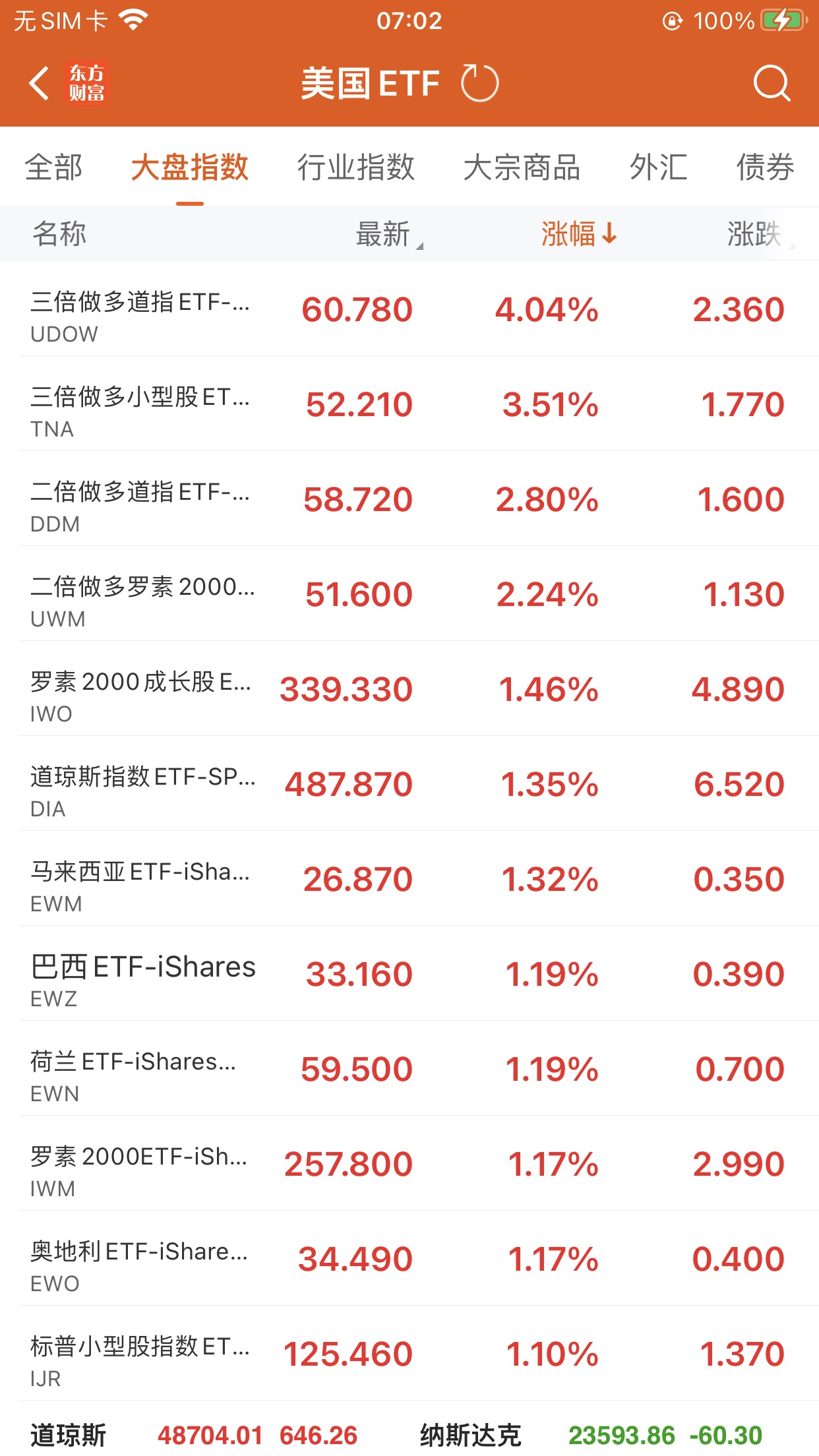819x1456 pixels.
Task: Open the IWO Russell 2000 growth ETF
Action: coord(409,690)
